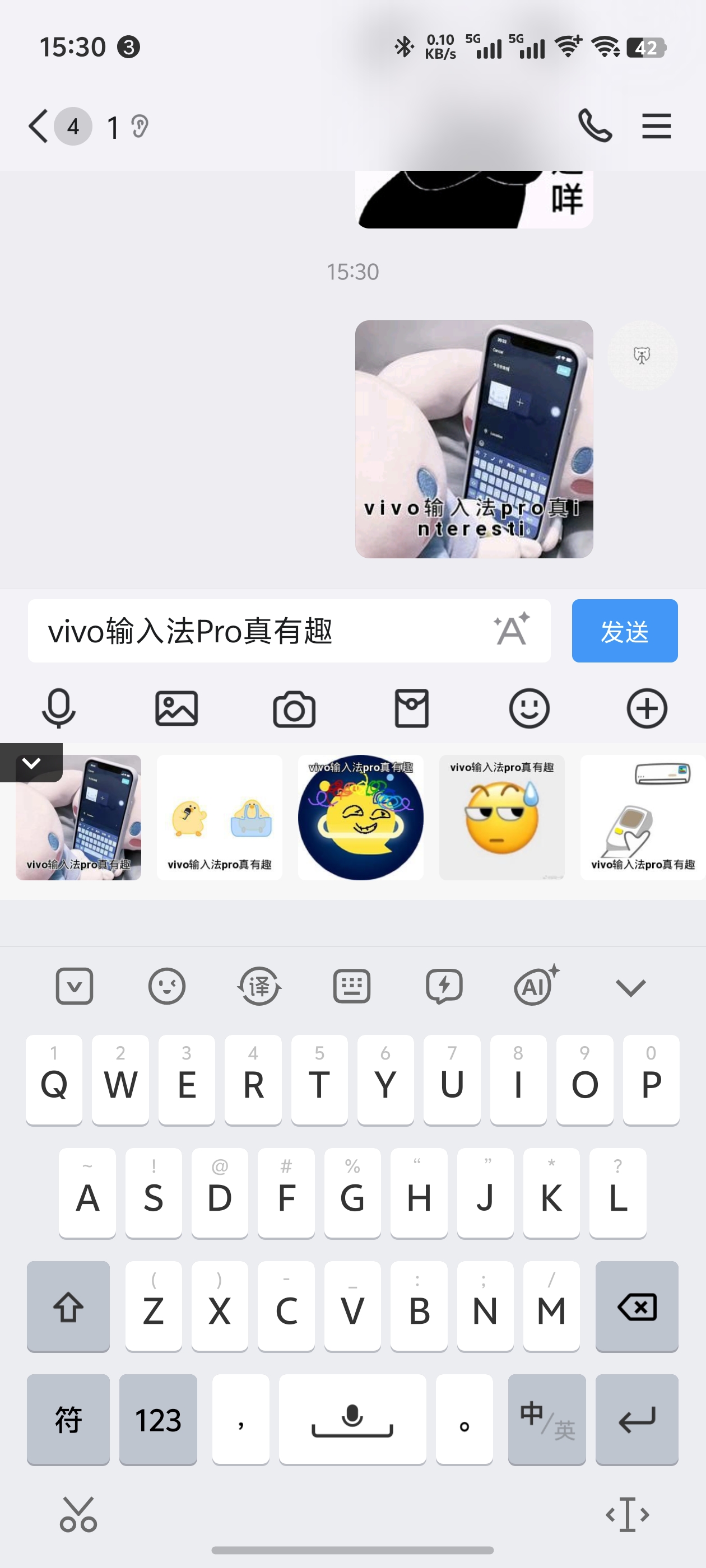
Task: Open the sent sticker image in chat
Action: 474,439
